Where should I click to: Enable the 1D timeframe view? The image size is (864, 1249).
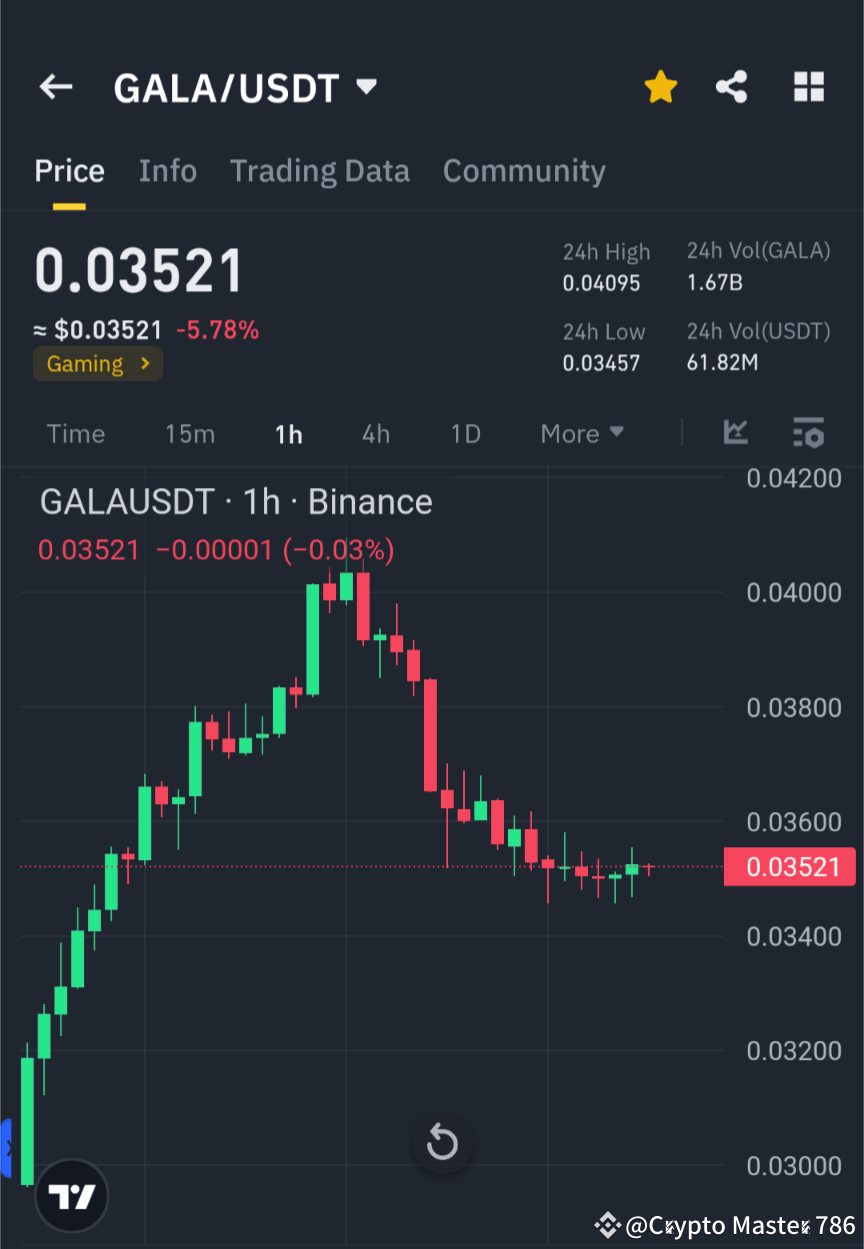coord(465,433)
